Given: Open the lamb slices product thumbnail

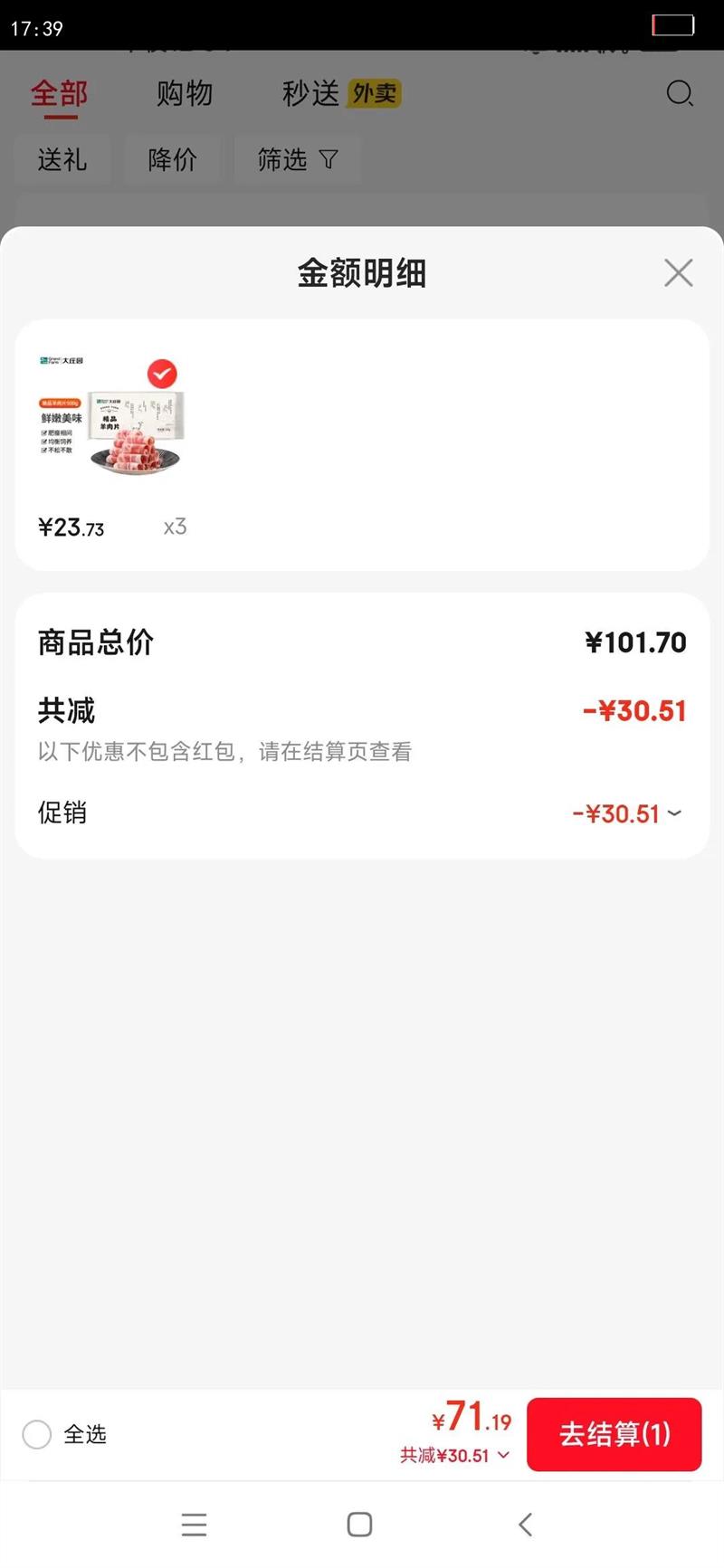Looking at the screenshot, I should 112,419.
